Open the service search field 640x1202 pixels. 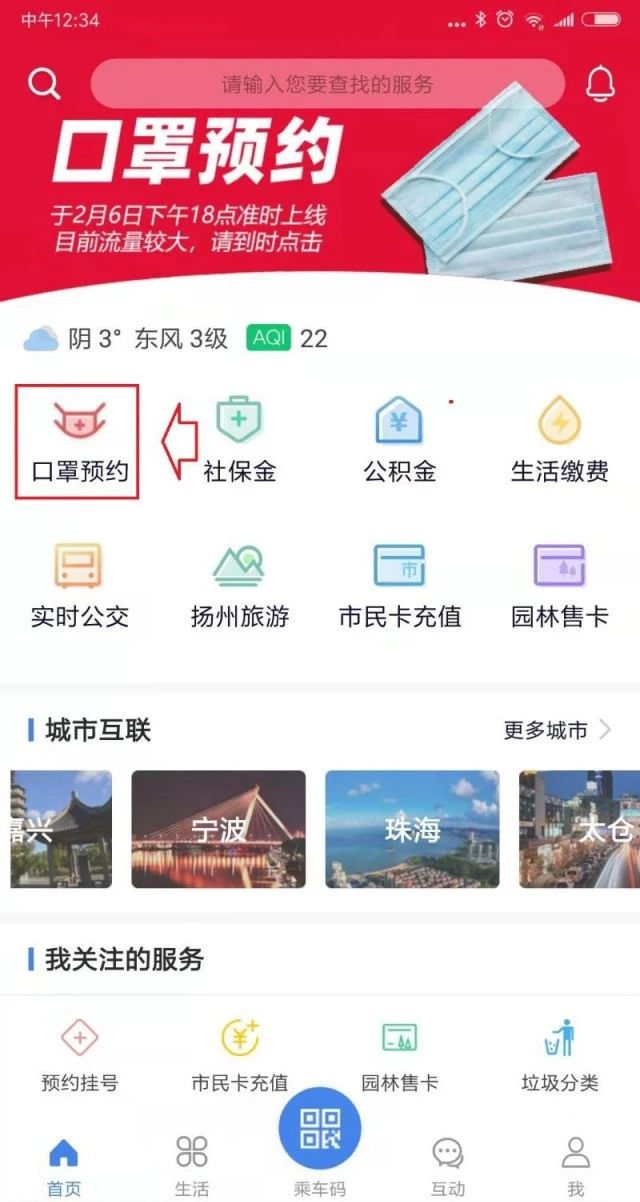click(327, 84)
